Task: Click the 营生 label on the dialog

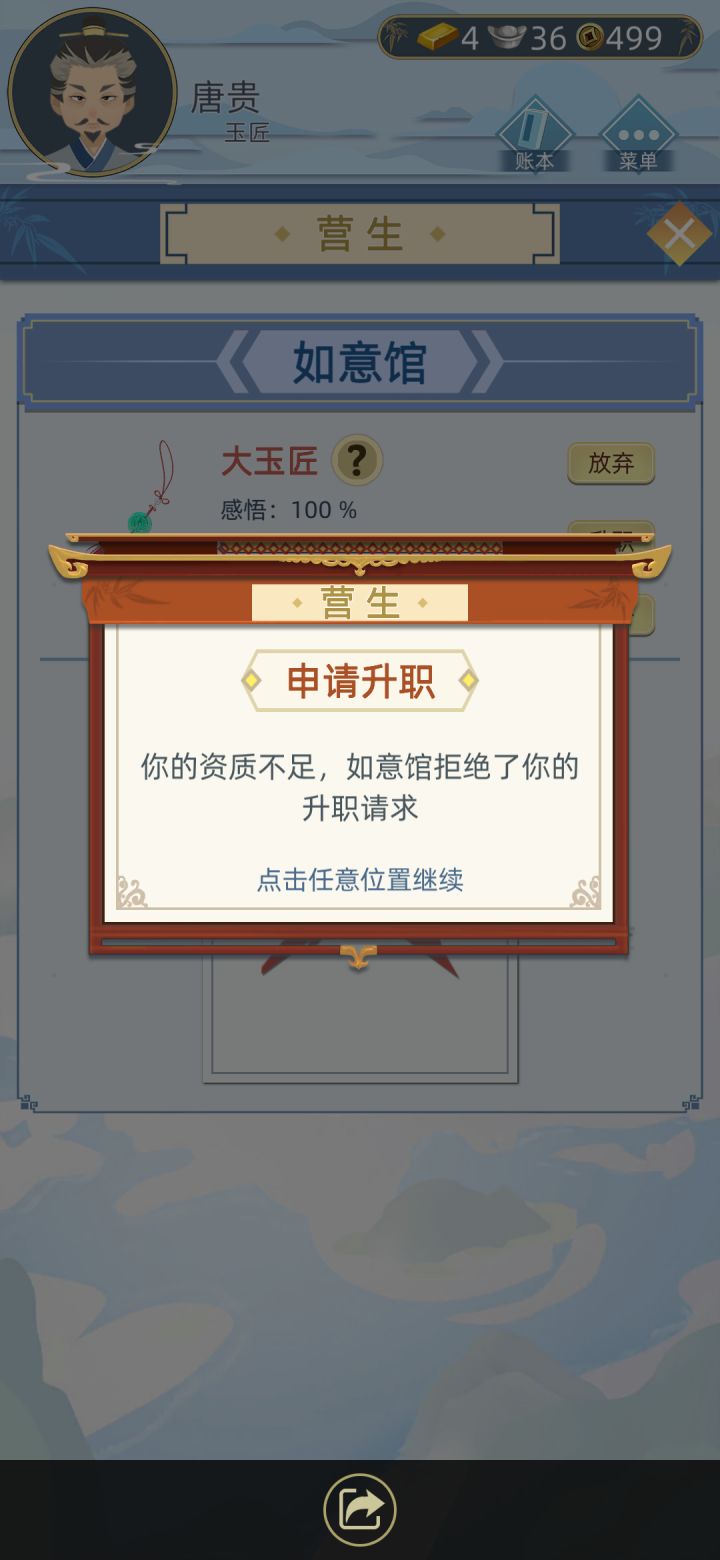Action: (360, 601)
